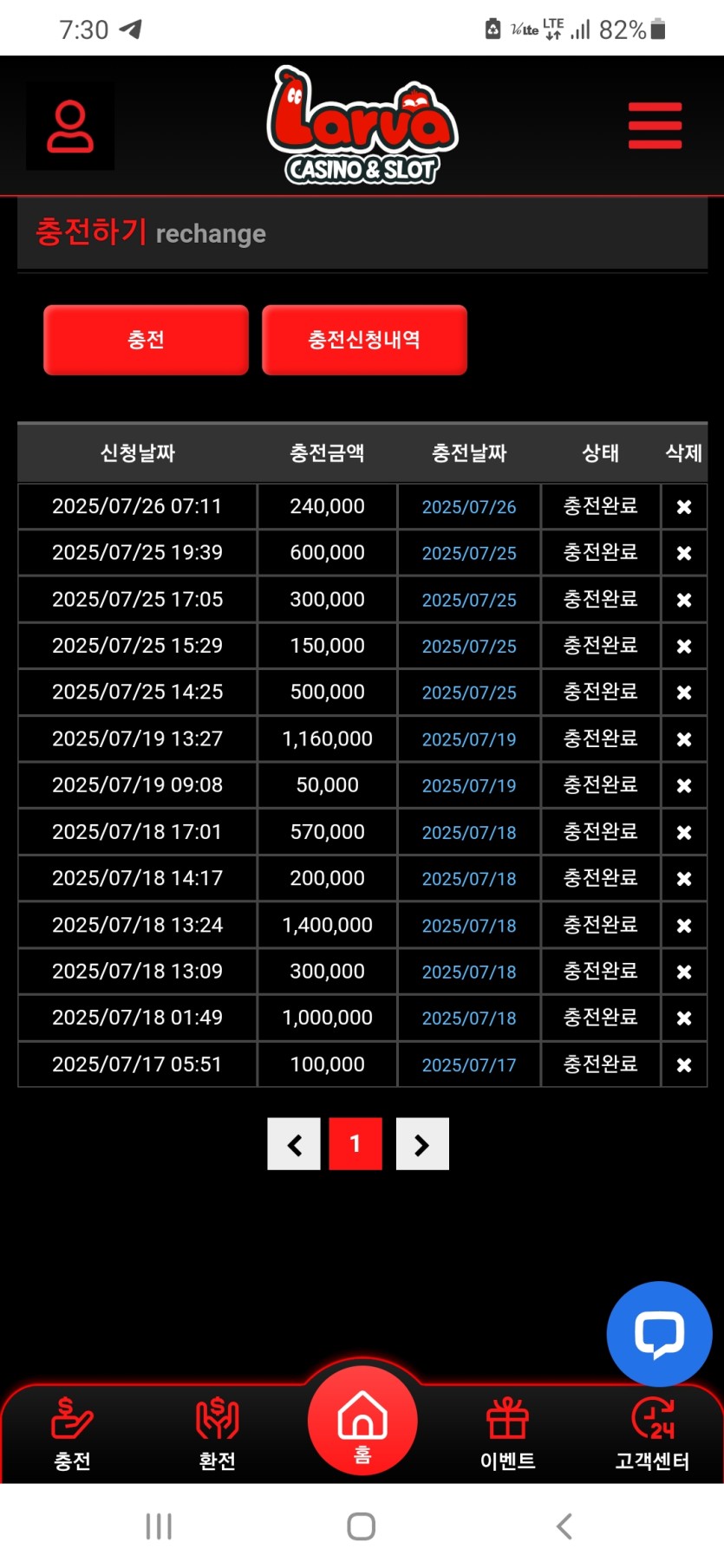Delete the 2025/07/26 07:11 entry

click(683, 507)
